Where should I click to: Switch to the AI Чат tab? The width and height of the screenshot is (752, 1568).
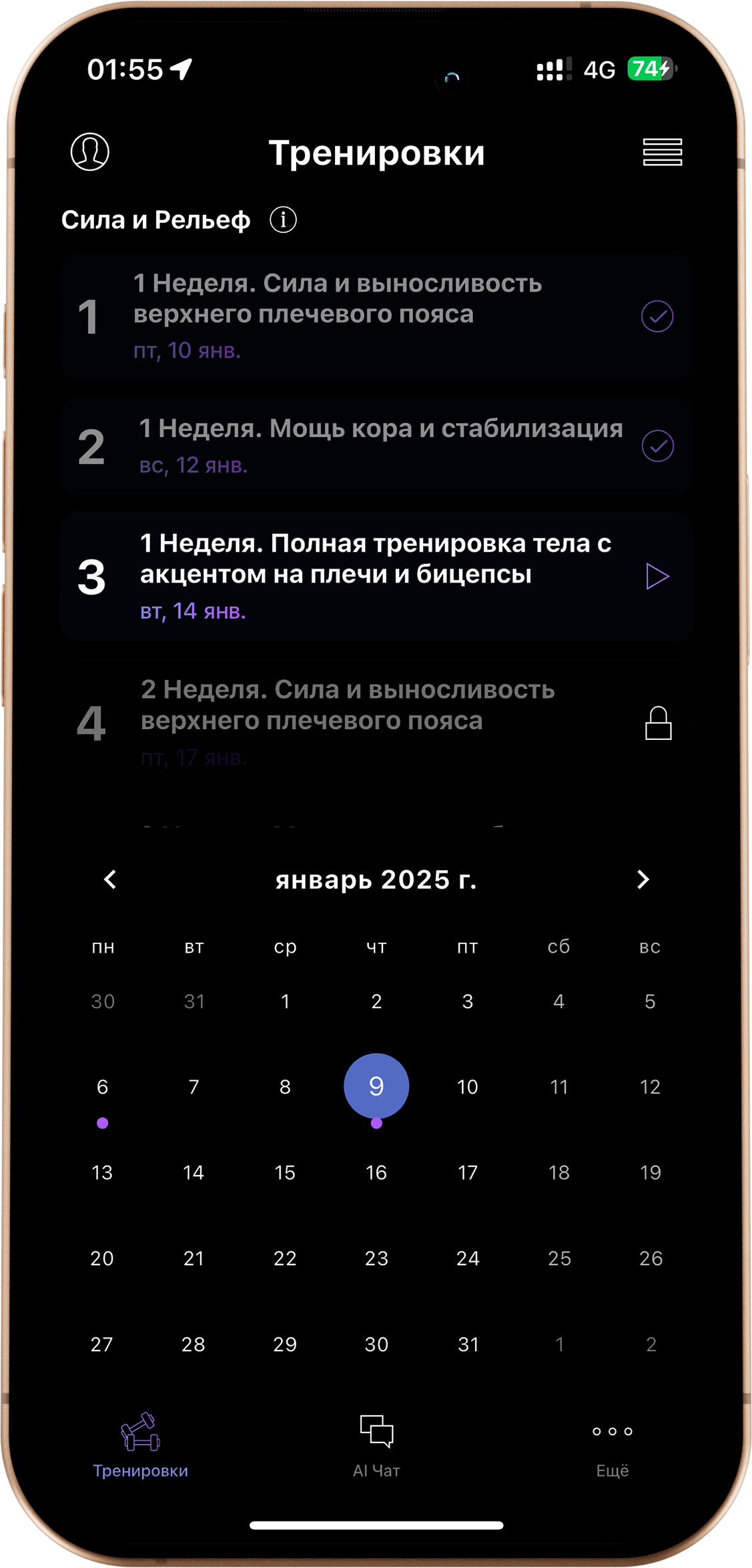coord(376,1445)
